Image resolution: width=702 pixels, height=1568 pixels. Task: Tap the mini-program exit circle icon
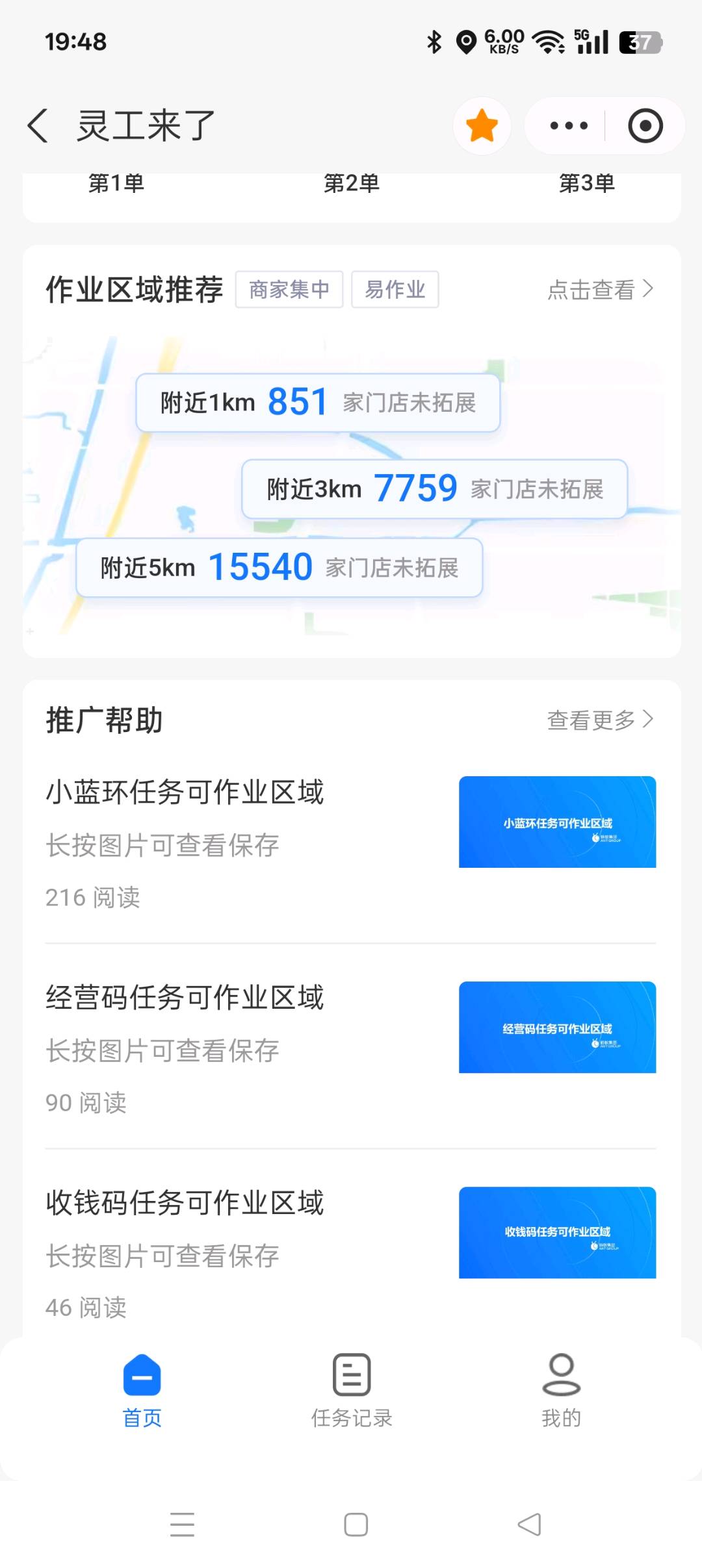coord(643,125)
